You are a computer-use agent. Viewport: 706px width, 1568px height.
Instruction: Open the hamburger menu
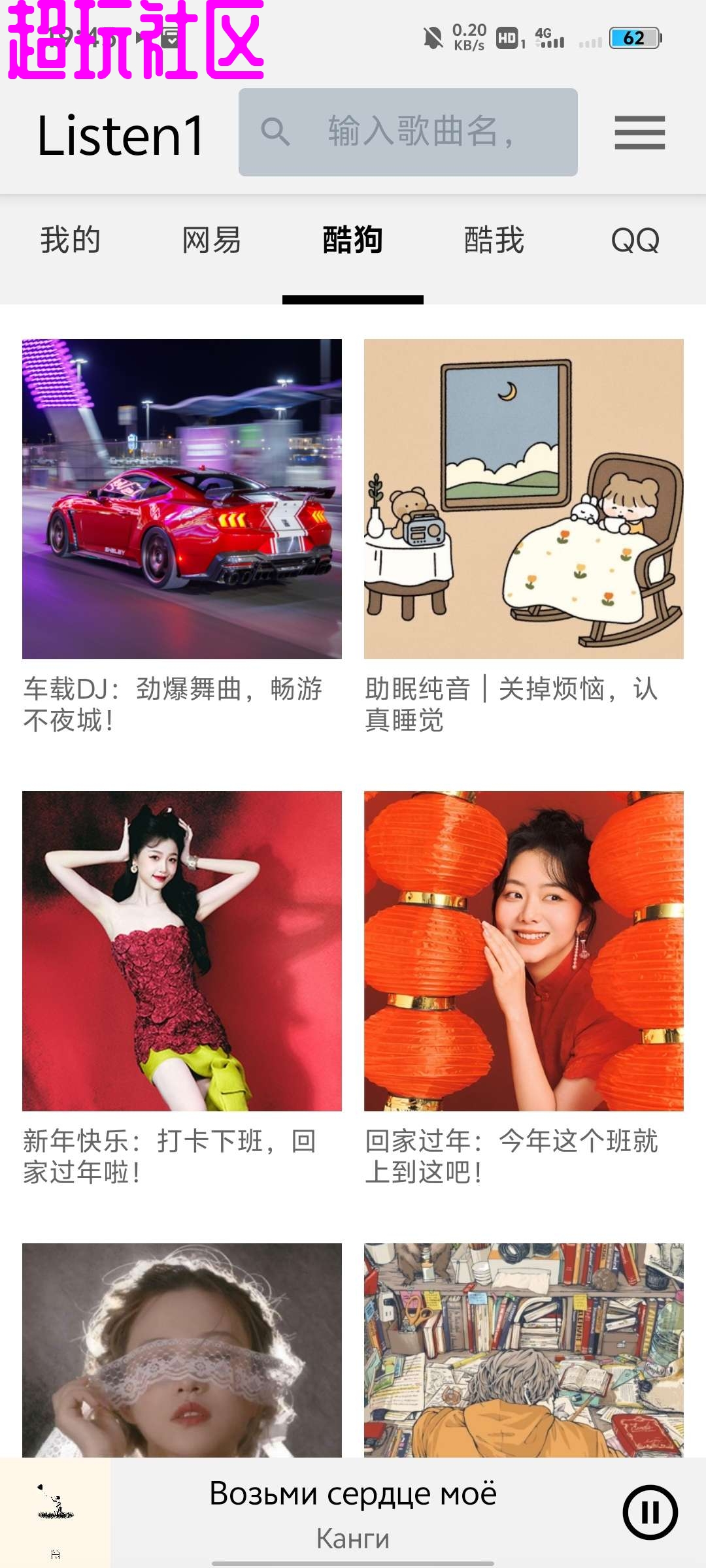tap(639, 133)
